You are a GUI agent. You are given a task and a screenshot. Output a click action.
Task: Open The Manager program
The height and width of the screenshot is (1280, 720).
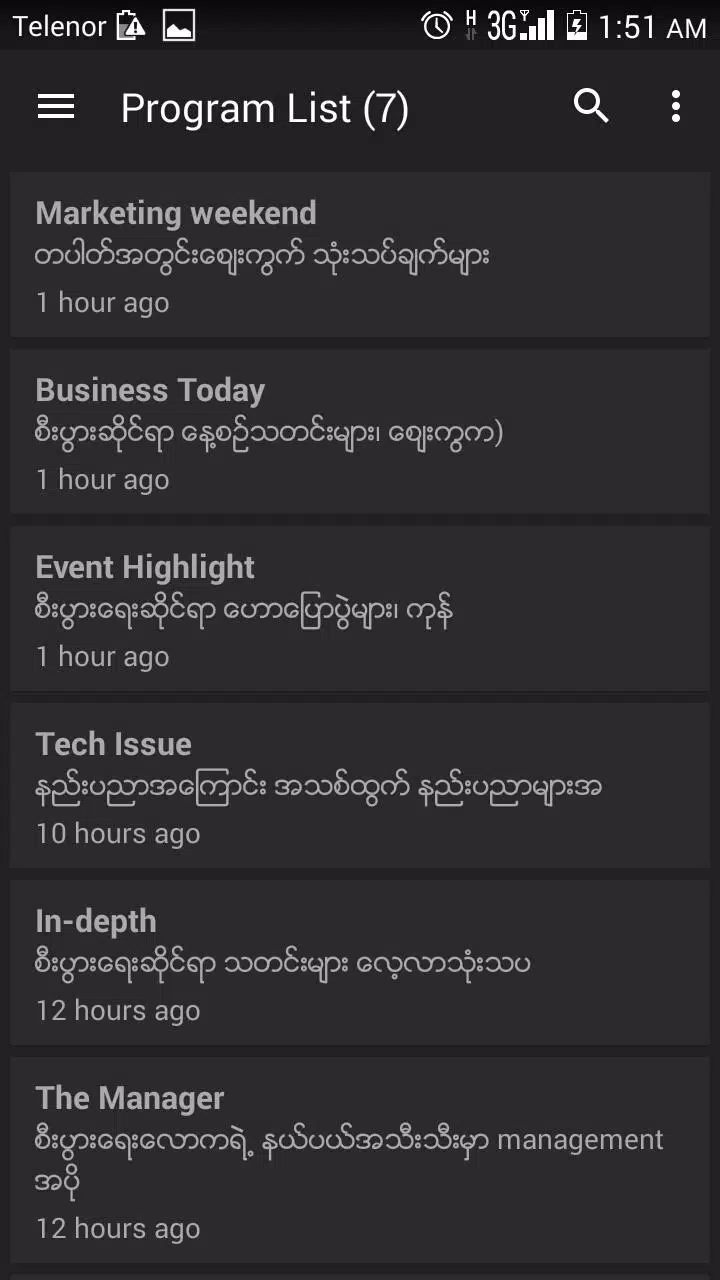tap(360, 1162)
